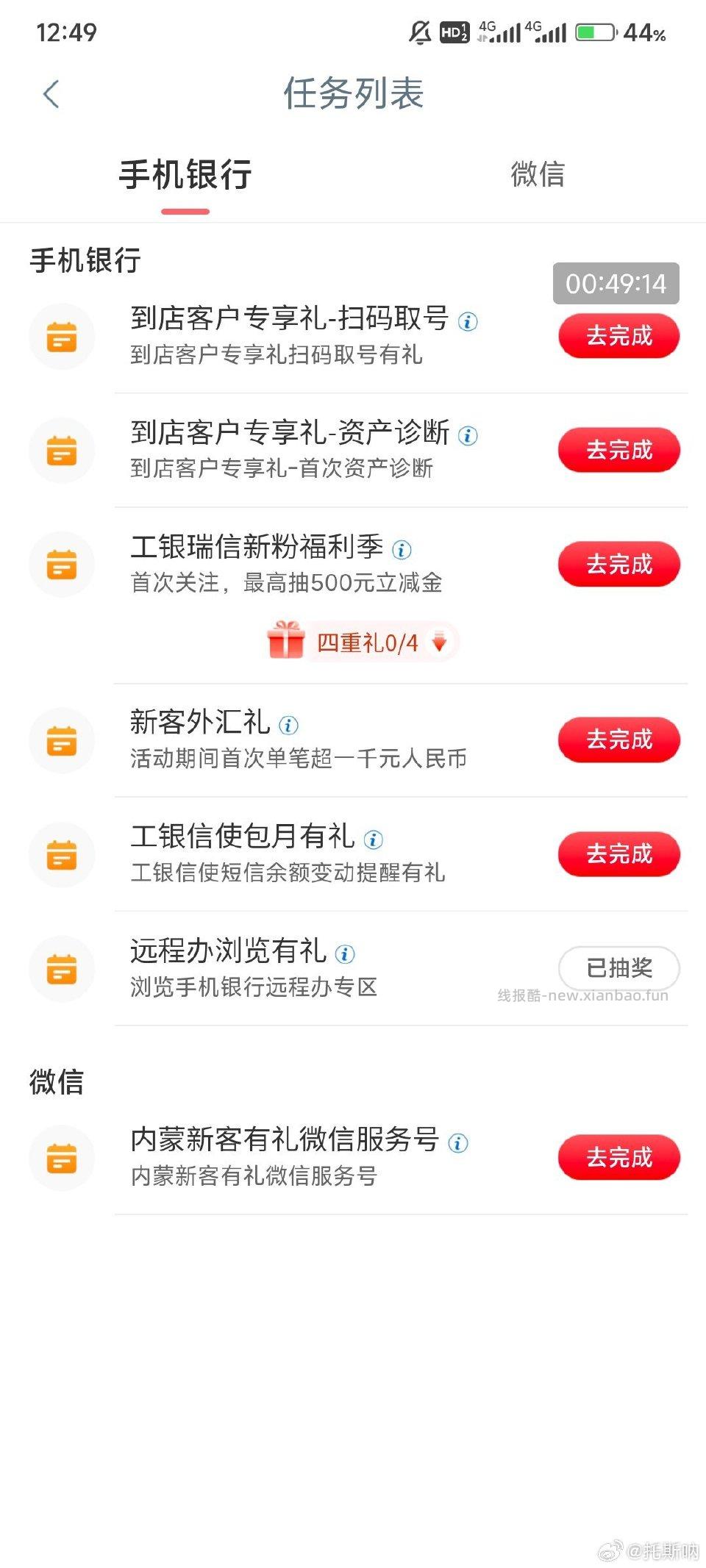Tap the calendar icon of 到店客户专享礼-扫码取号
Screen dimensions: 706x1568
click(63, 336)
